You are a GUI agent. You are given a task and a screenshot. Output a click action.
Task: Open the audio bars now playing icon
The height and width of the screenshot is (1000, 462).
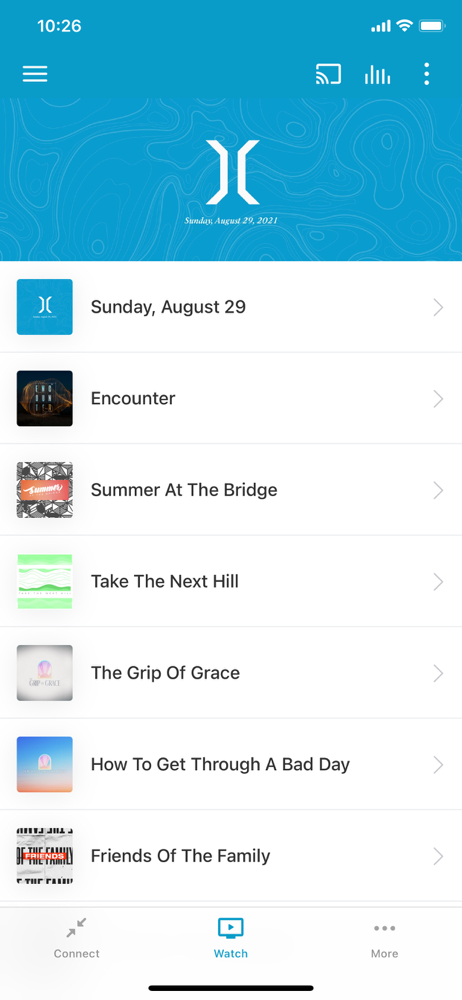coord(377,75)
